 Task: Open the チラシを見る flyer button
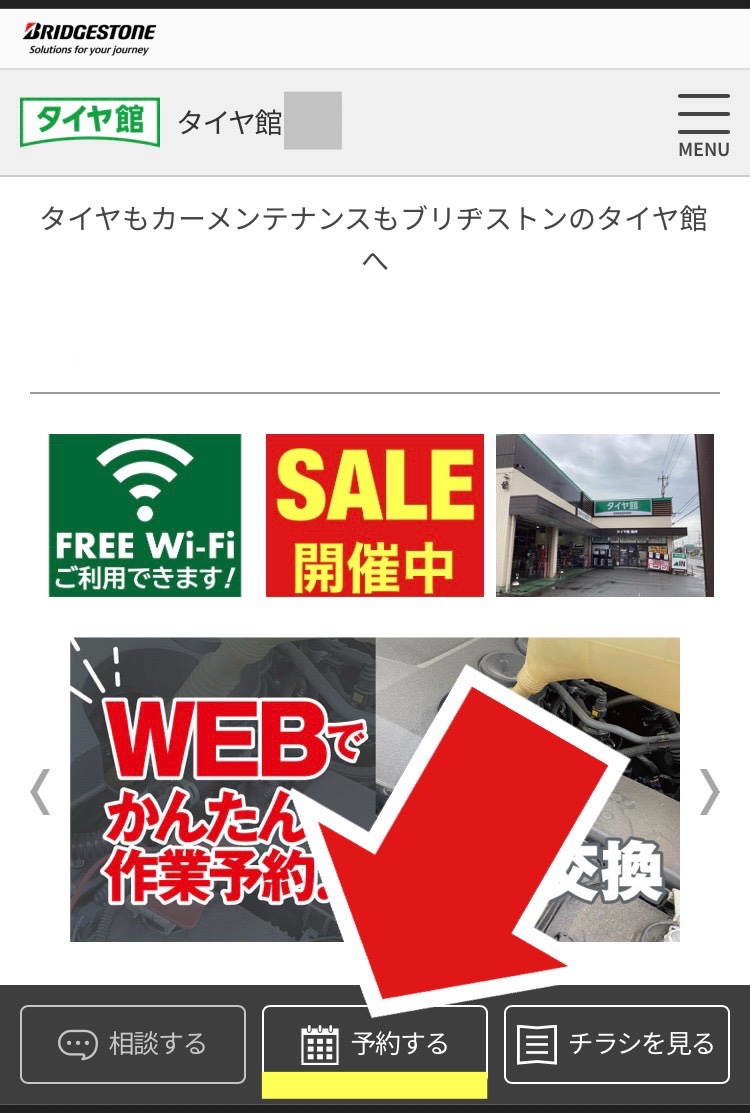[x=616, y=1045]
